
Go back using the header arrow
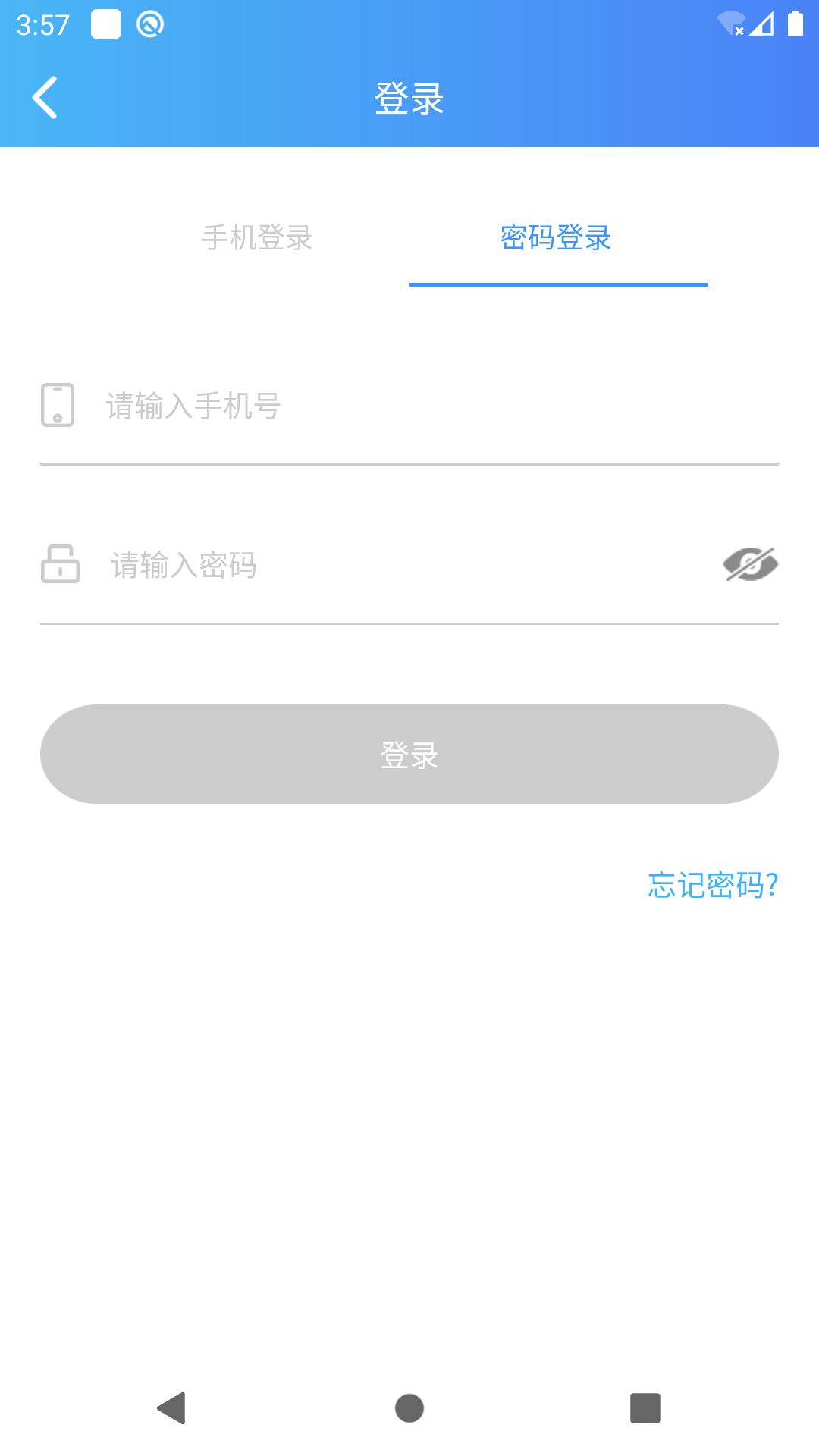click(45, 98)
